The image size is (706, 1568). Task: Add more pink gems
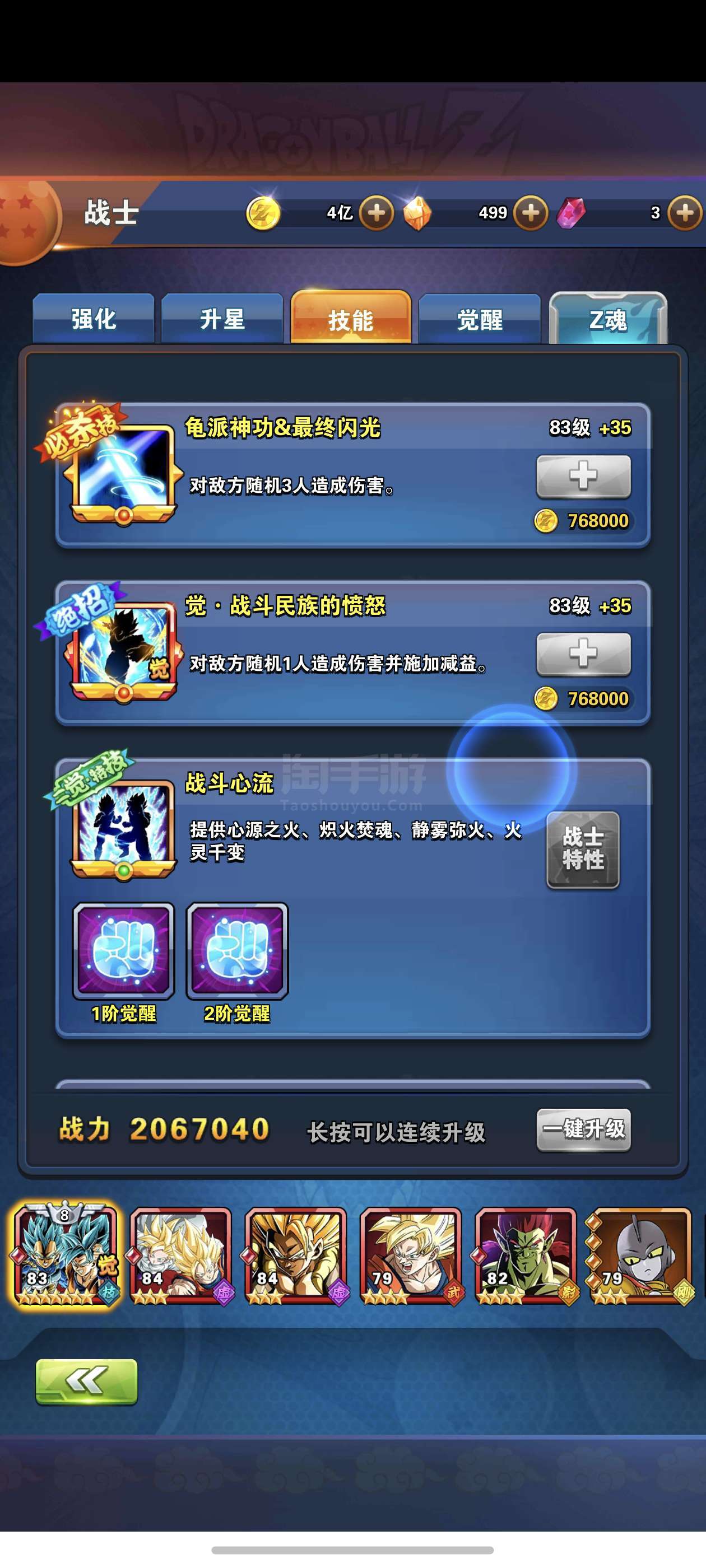[685, 213]
